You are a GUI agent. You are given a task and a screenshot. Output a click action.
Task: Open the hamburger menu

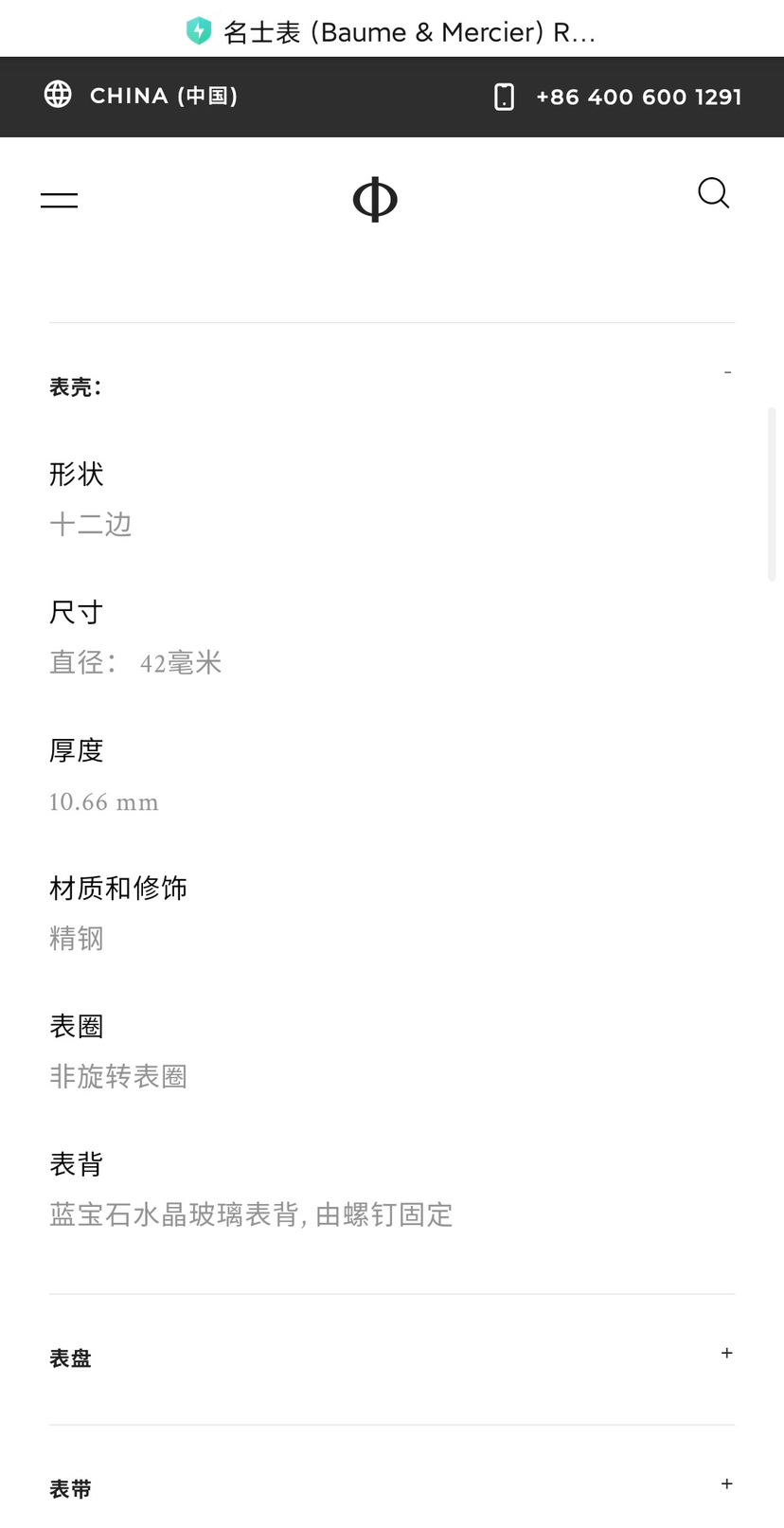tap(59, 200)
